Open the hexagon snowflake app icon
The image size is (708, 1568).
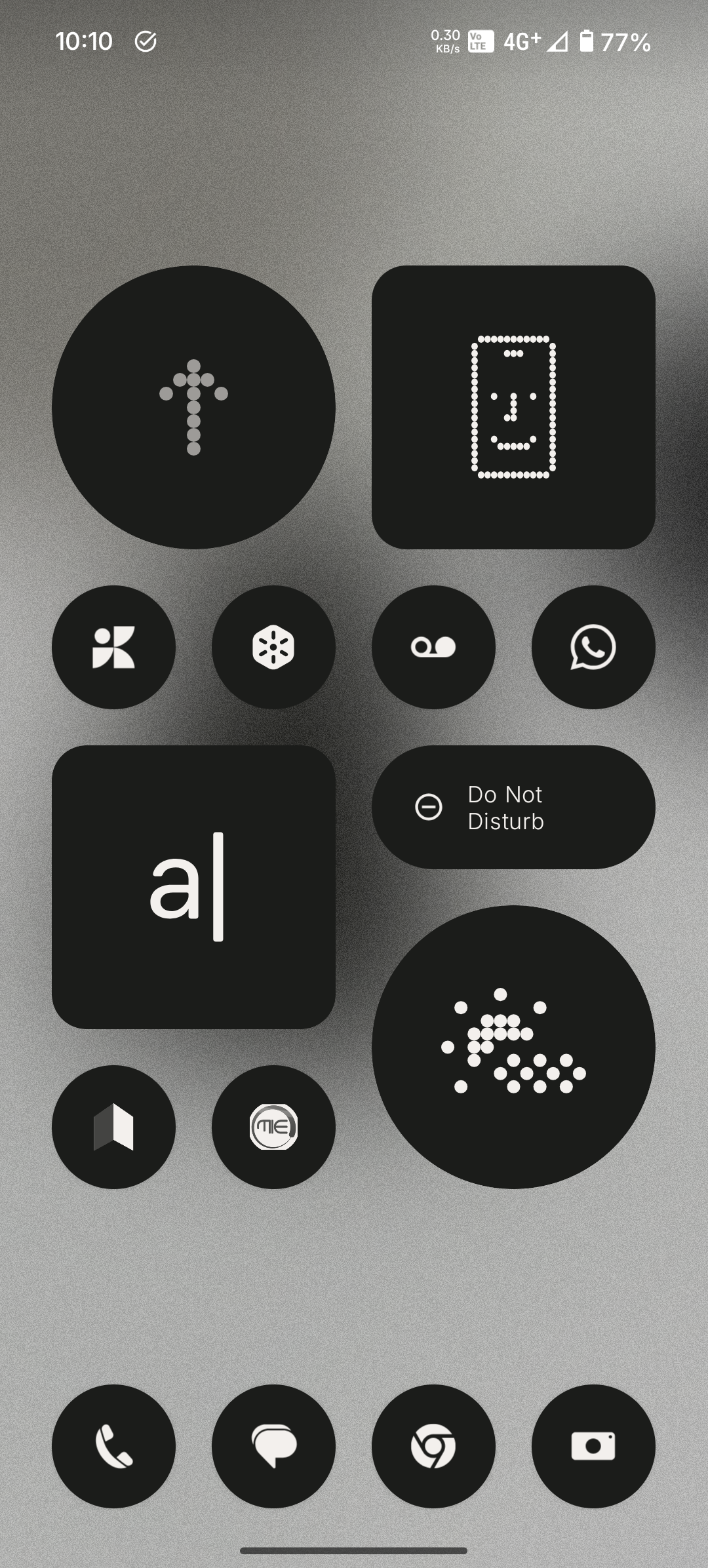(x=273, y=647)
